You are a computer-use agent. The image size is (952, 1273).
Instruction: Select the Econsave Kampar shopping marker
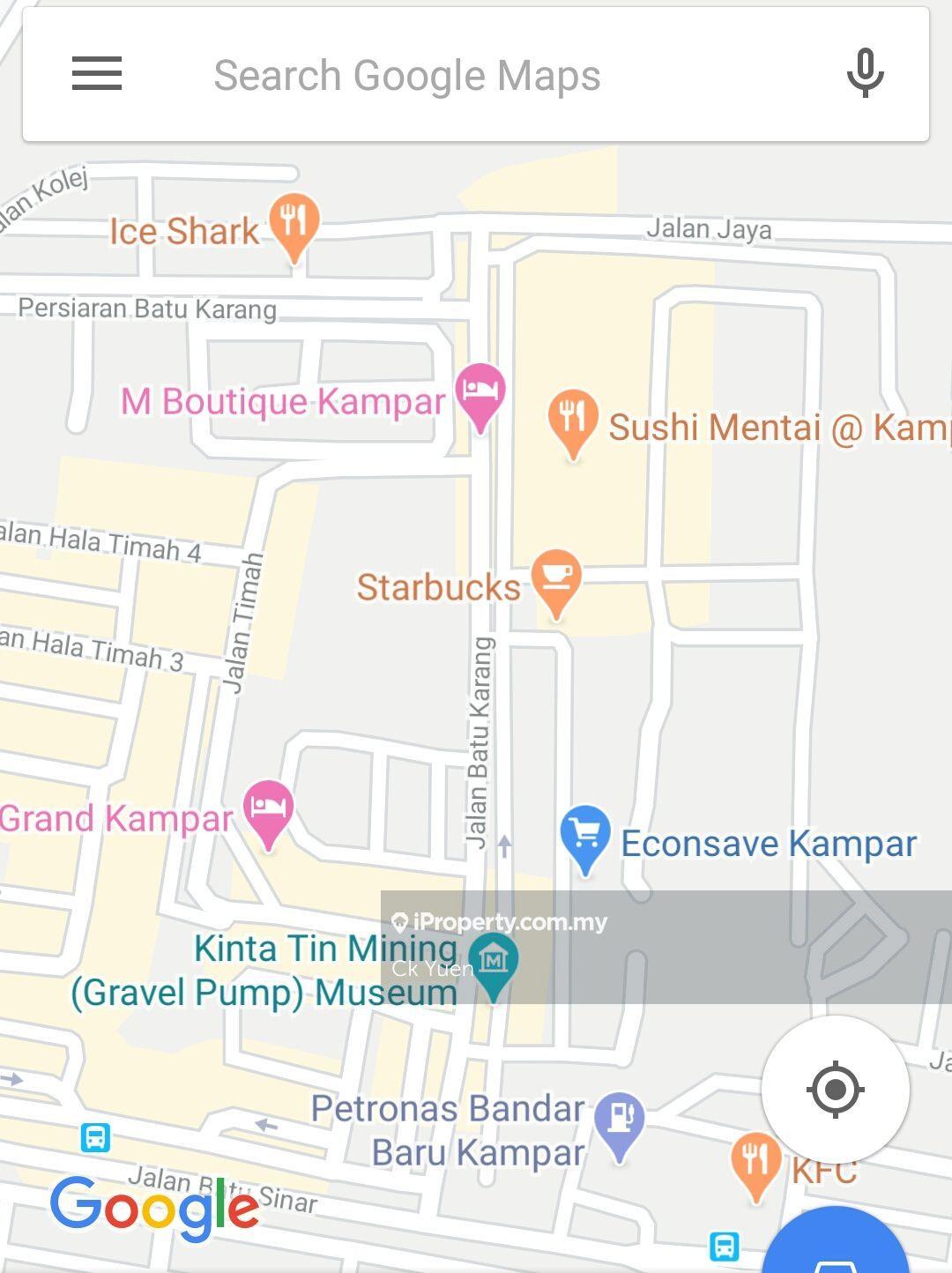(x=585, y=836)
